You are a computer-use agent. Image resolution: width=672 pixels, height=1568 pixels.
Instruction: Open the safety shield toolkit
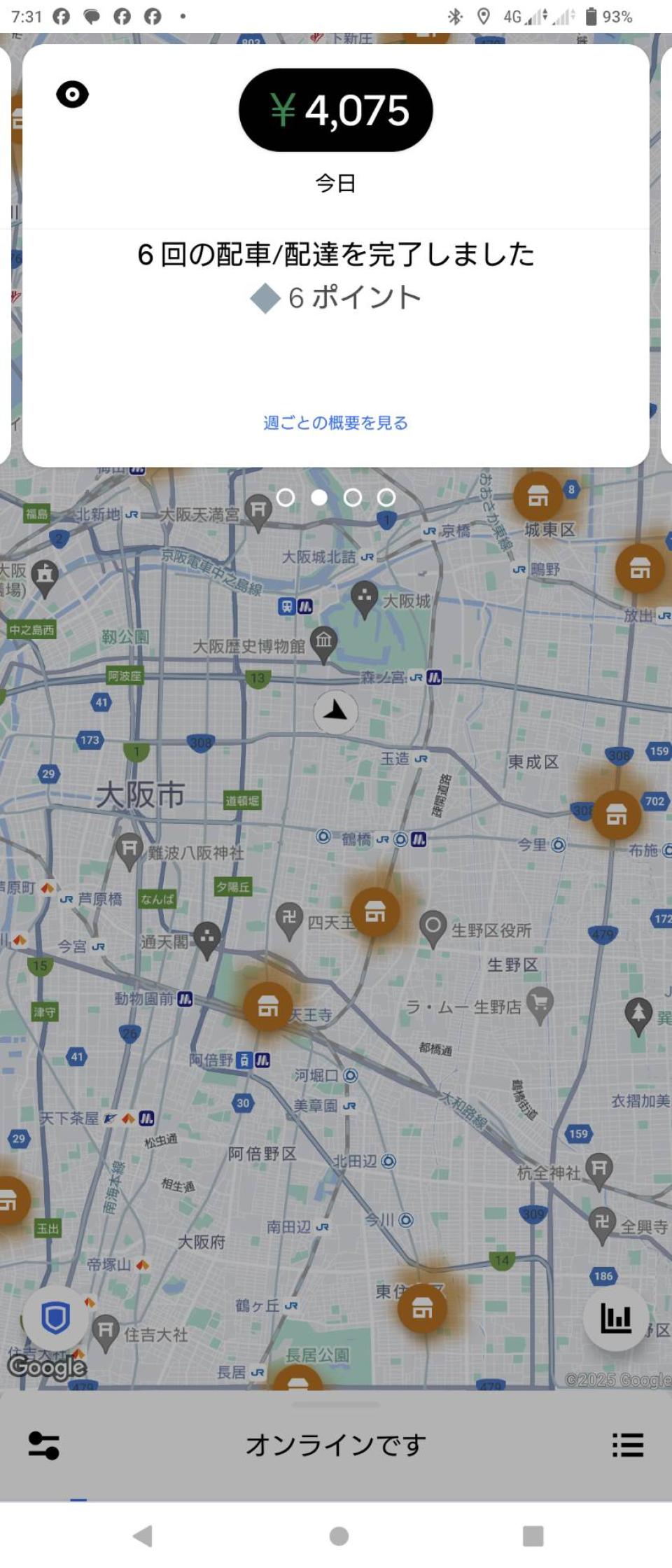pos(55,1319)
